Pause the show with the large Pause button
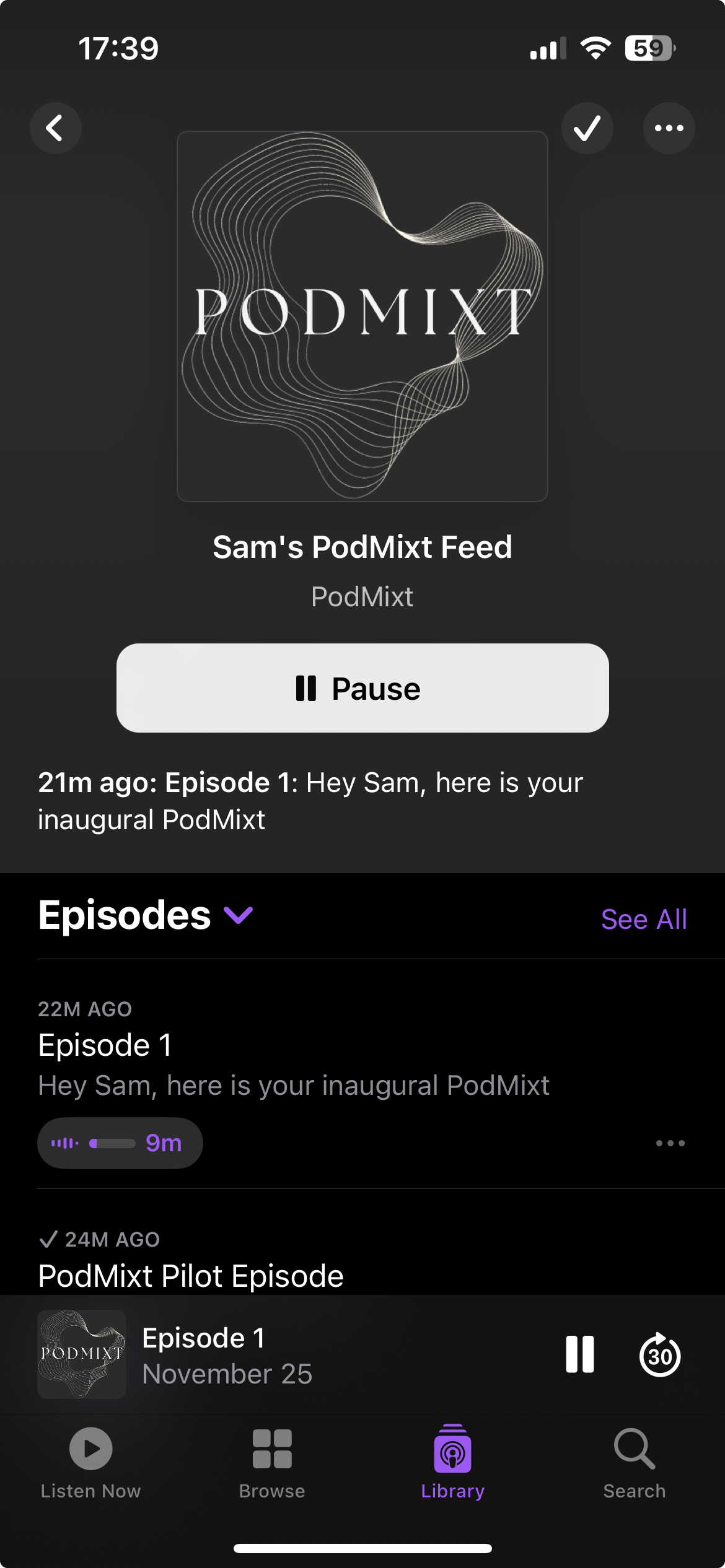The height and width of the screenshot is (1568, 725). [x=362, y=688]
